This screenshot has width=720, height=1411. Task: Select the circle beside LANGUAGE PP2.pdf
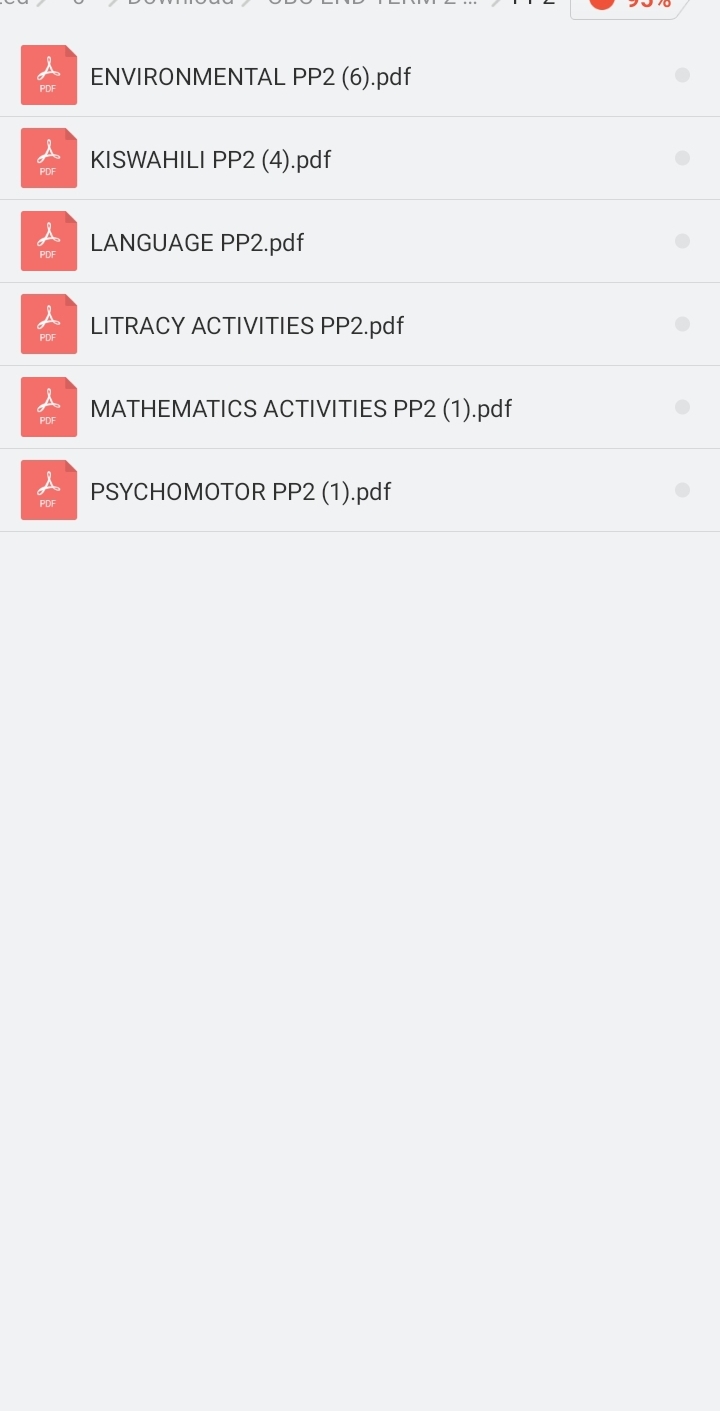click(683, 241)
